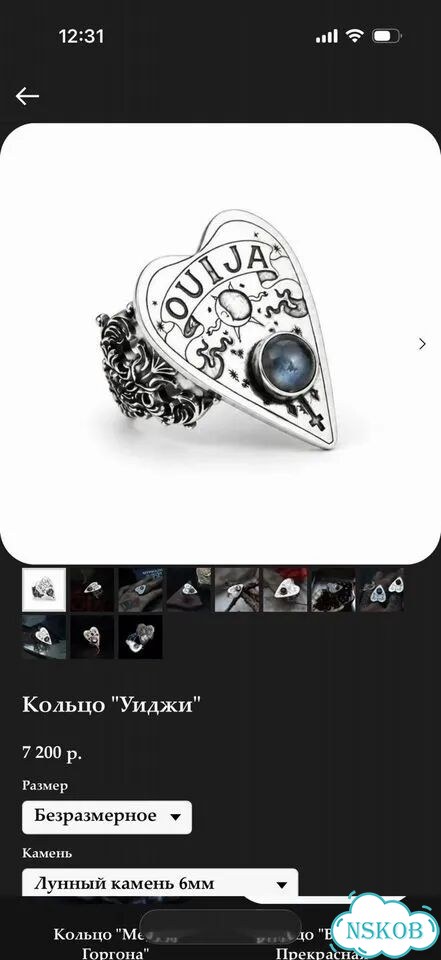Select the third gallery thumbnail
This screenshot has width=441, height=960.
click(x=140, y=590)
